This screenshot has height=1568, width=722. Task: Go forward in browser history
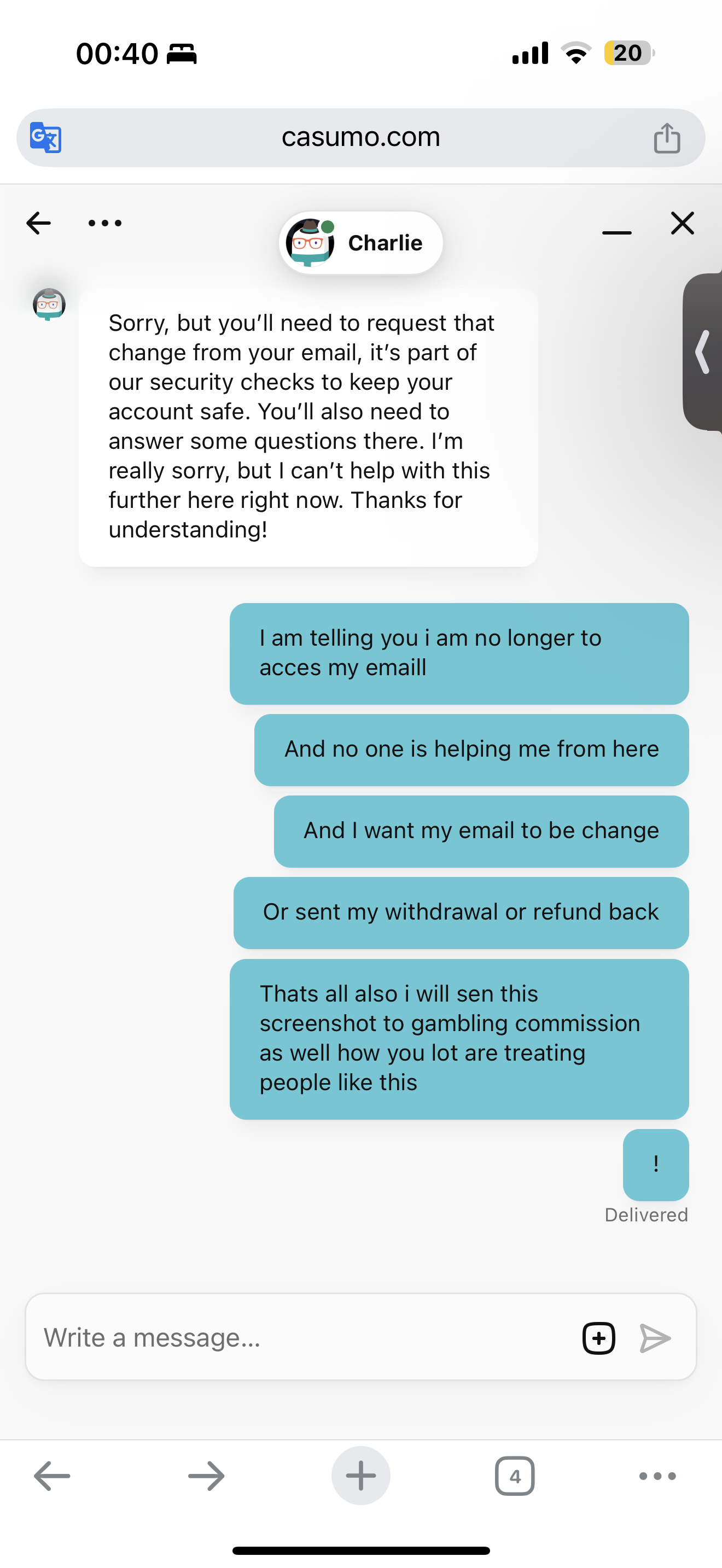(x=206, y=1476)
